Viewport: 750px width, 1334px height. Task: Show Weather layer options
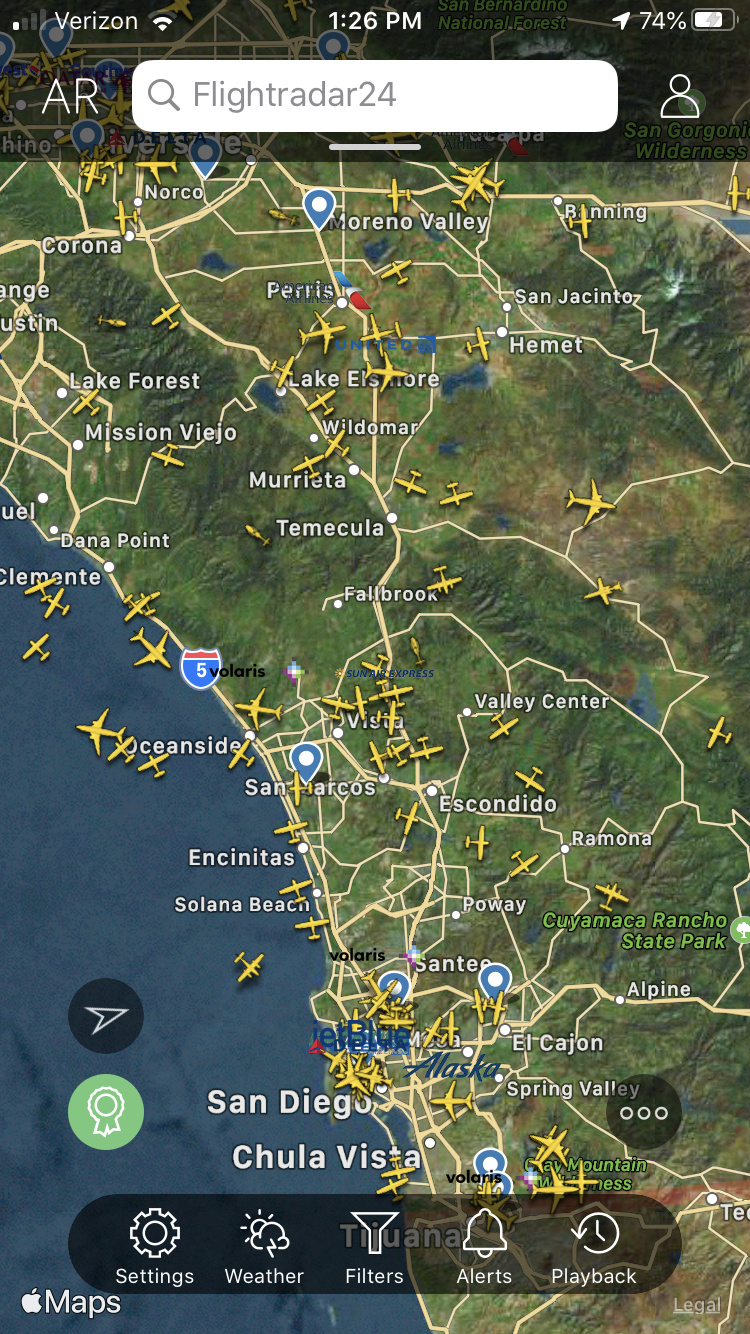(x=264, y=1247)
